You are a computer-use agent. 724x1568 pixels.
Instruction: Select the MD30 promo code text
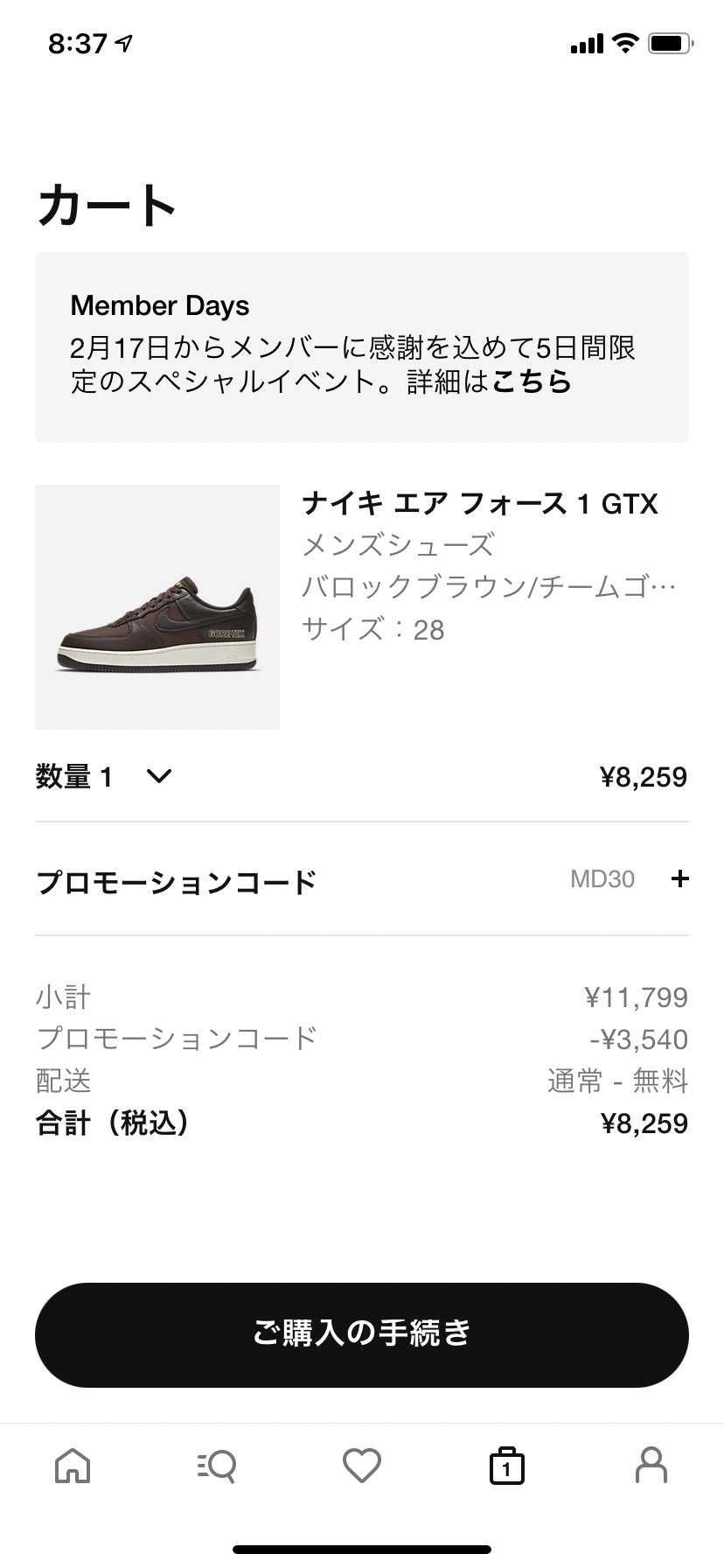pyautogui.click(x=602, y=879)
